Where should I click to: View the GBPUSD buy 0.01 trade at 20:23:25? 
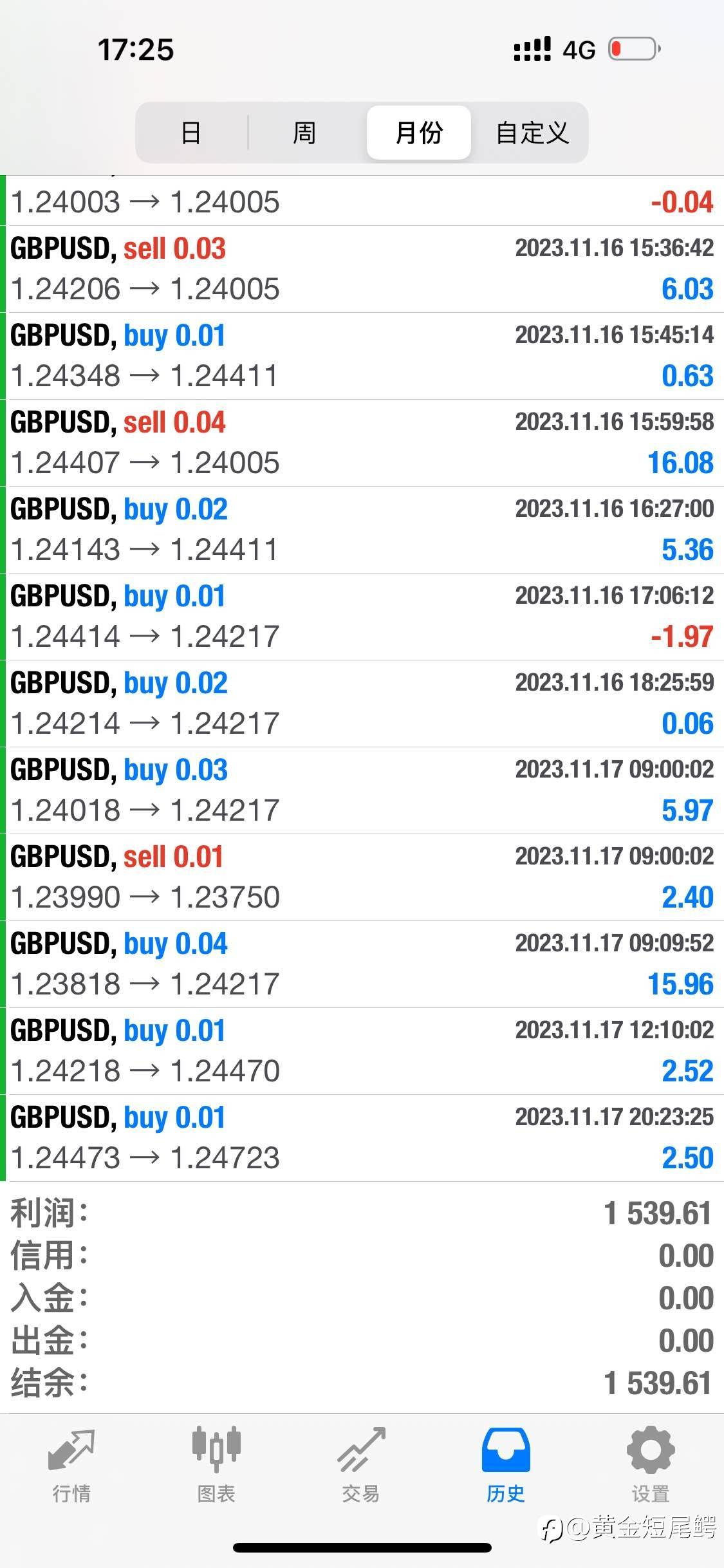pyautogui.click(x=362, y=1138)
